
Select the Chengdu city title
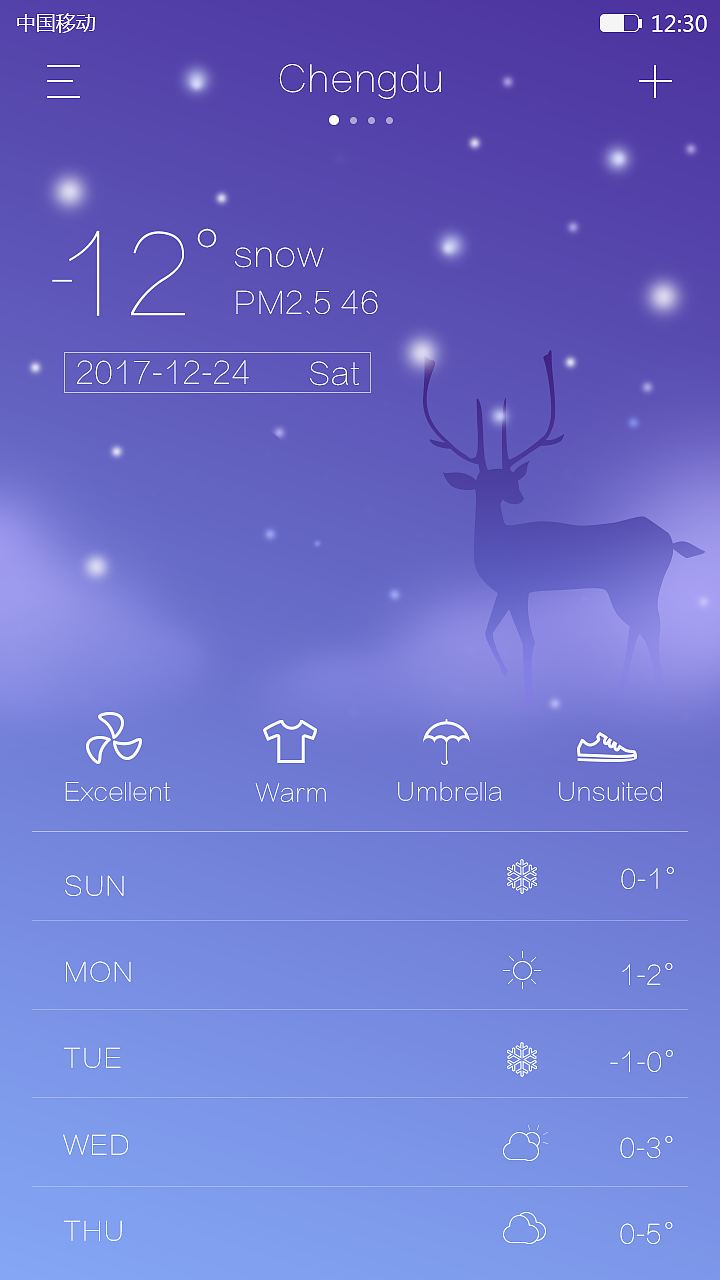click(x=362, y=80)
